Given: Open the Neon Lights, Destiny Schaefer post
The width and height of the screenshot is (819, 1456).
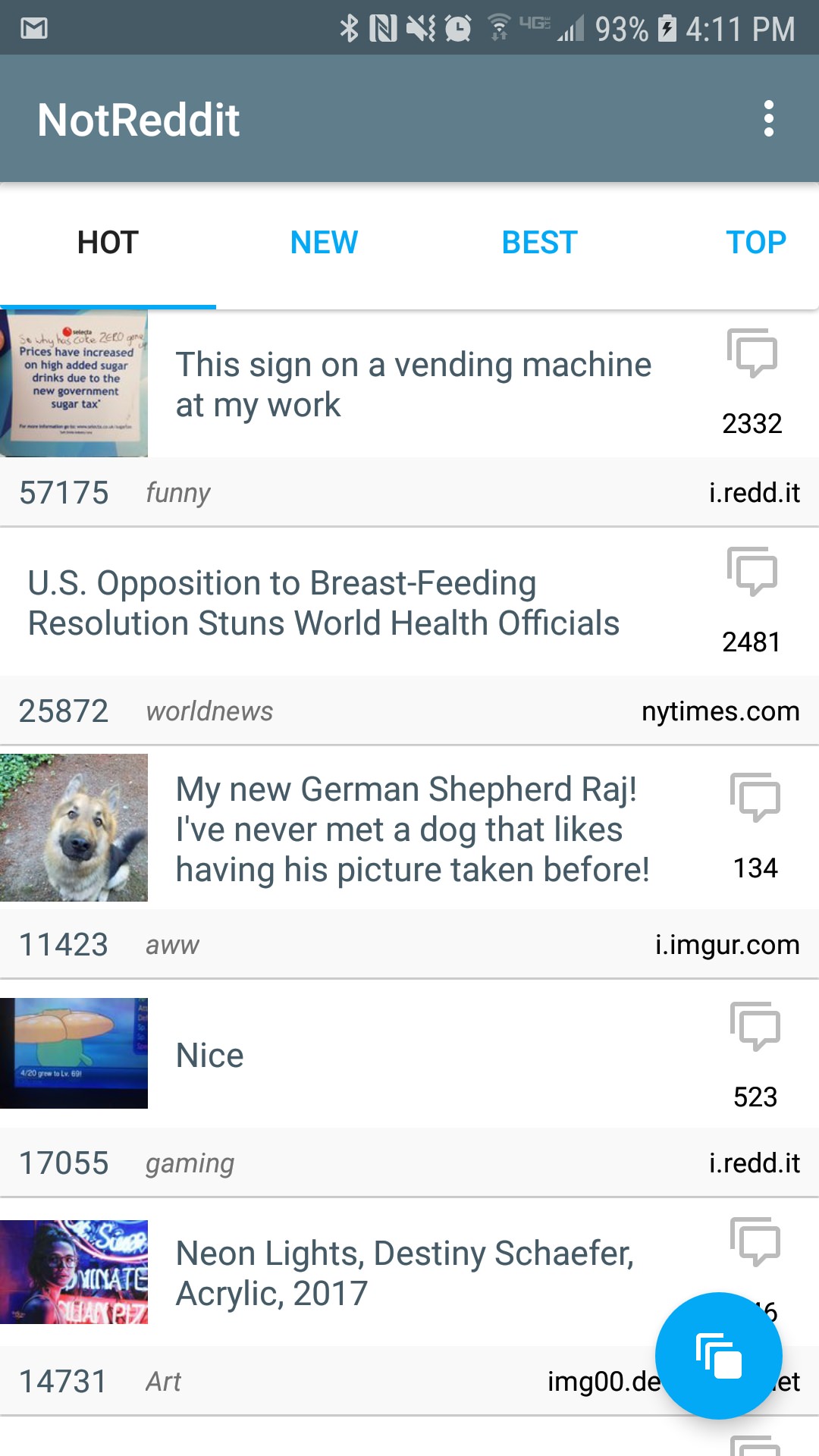Looking at the screenshot, I should [404, 1273].
